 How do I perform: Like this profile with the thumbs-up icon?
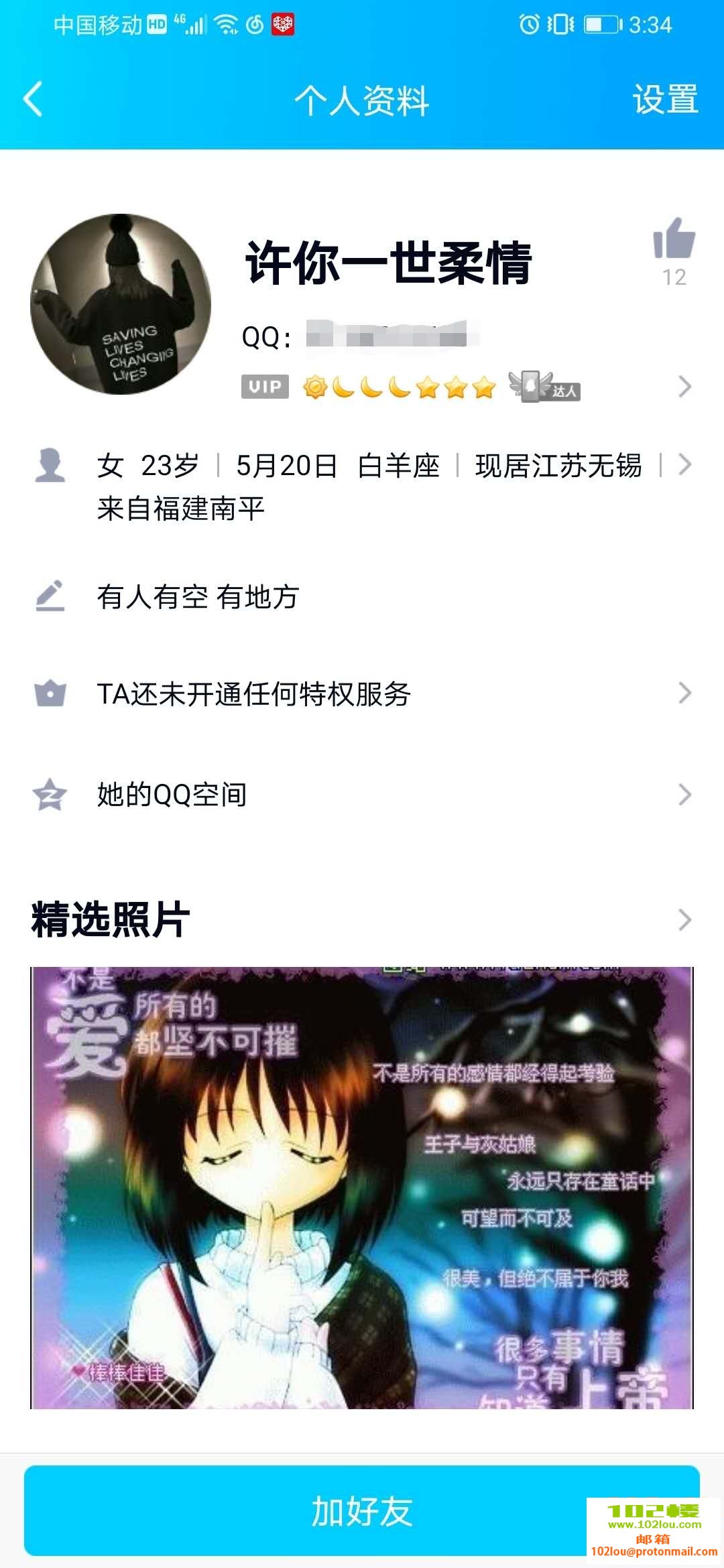674,240
